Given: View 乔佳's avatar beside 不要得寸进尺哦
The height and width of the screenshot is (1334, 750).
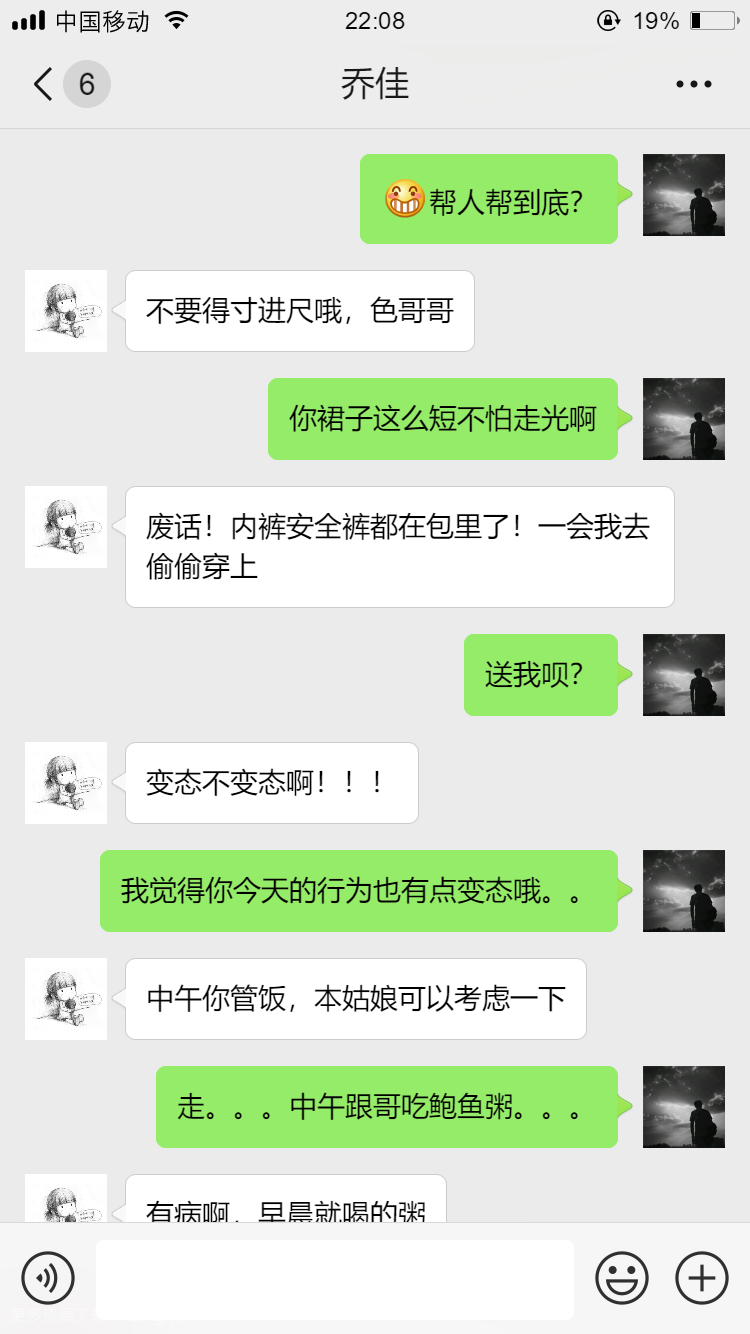Looking at the screenshot, I should coord(66,311).
